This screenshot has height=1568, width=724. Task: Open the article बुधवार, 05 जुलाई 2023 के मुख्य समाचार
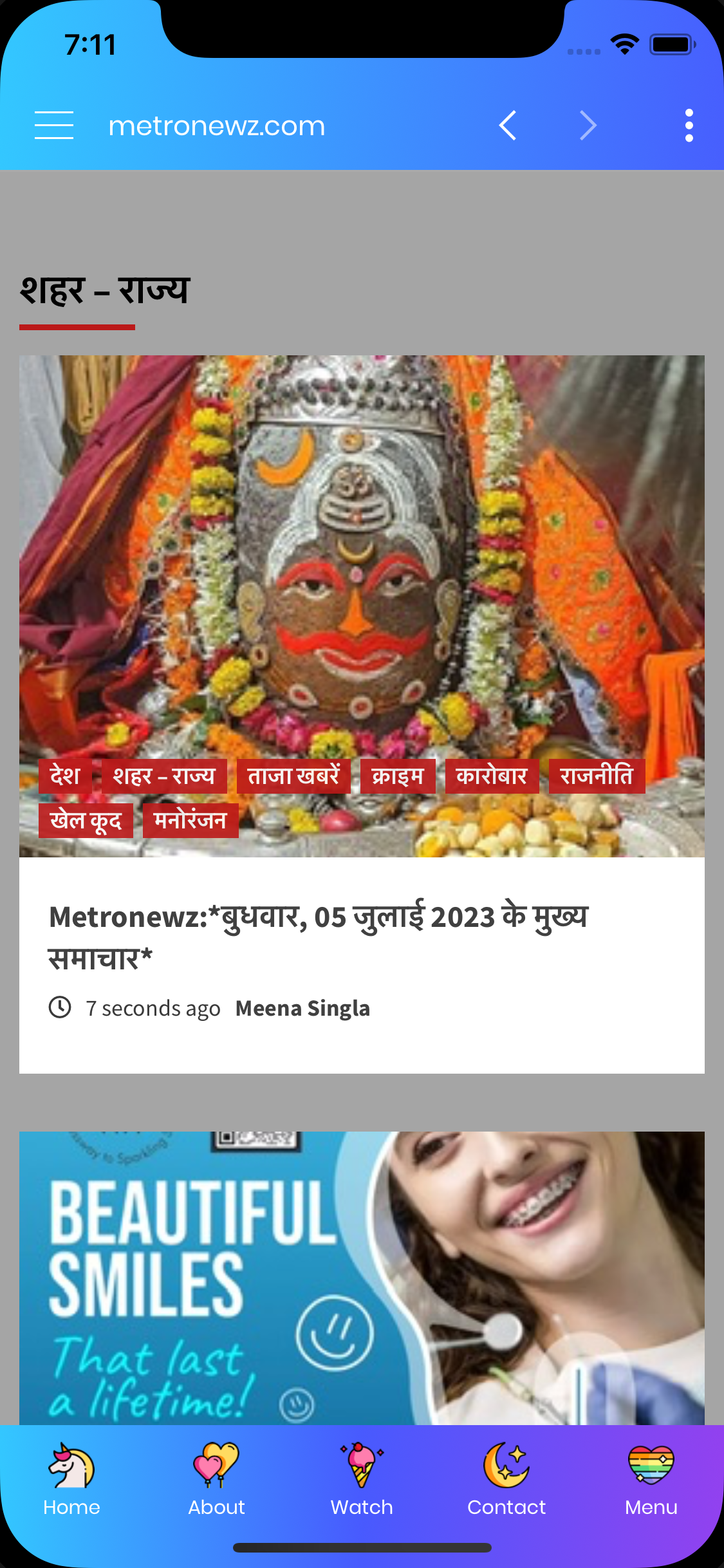[x=319, y=937]
